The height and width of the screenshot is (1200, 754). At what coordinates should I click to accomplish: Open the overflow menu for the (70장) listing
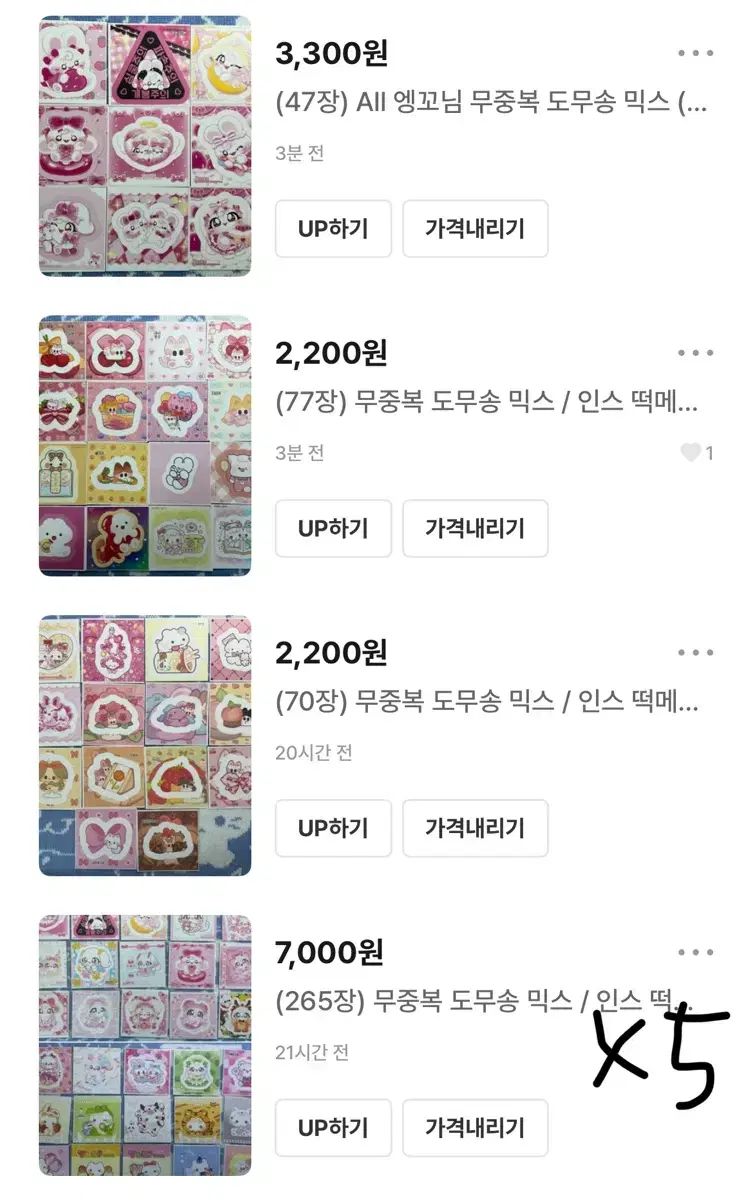(695, 653)
